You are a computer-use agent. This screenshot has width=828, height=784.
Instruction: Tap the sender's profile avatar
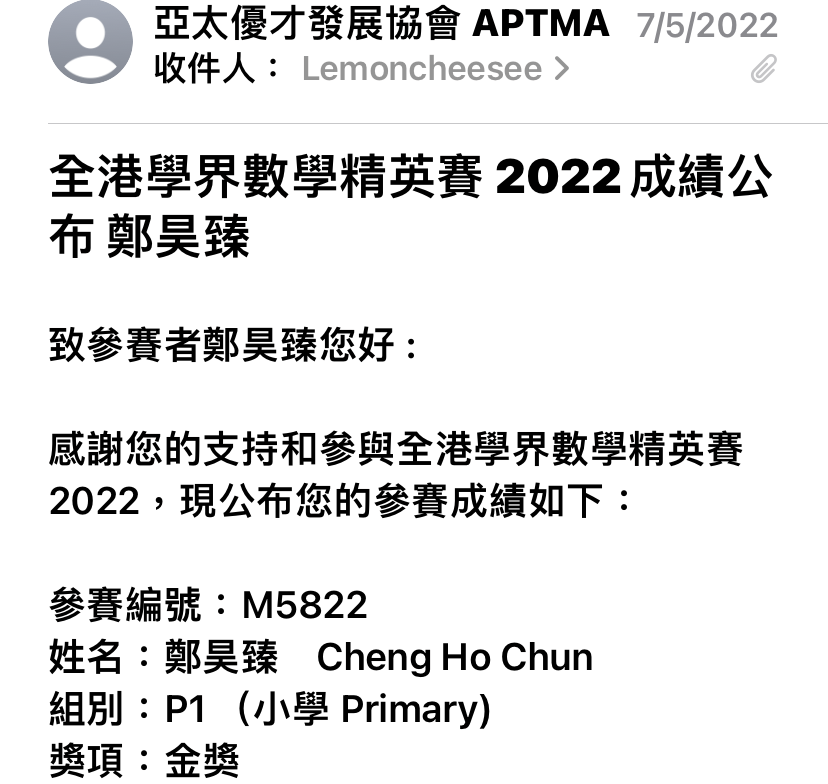pyautogui.click(x=91, y=42)
